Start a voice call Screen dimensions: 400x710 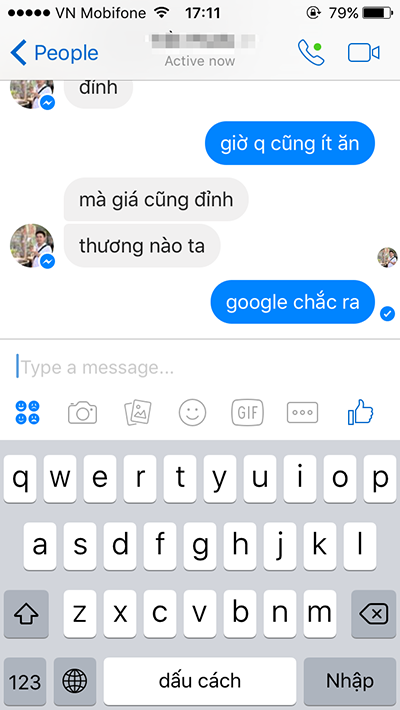click(x=311, y=53)
